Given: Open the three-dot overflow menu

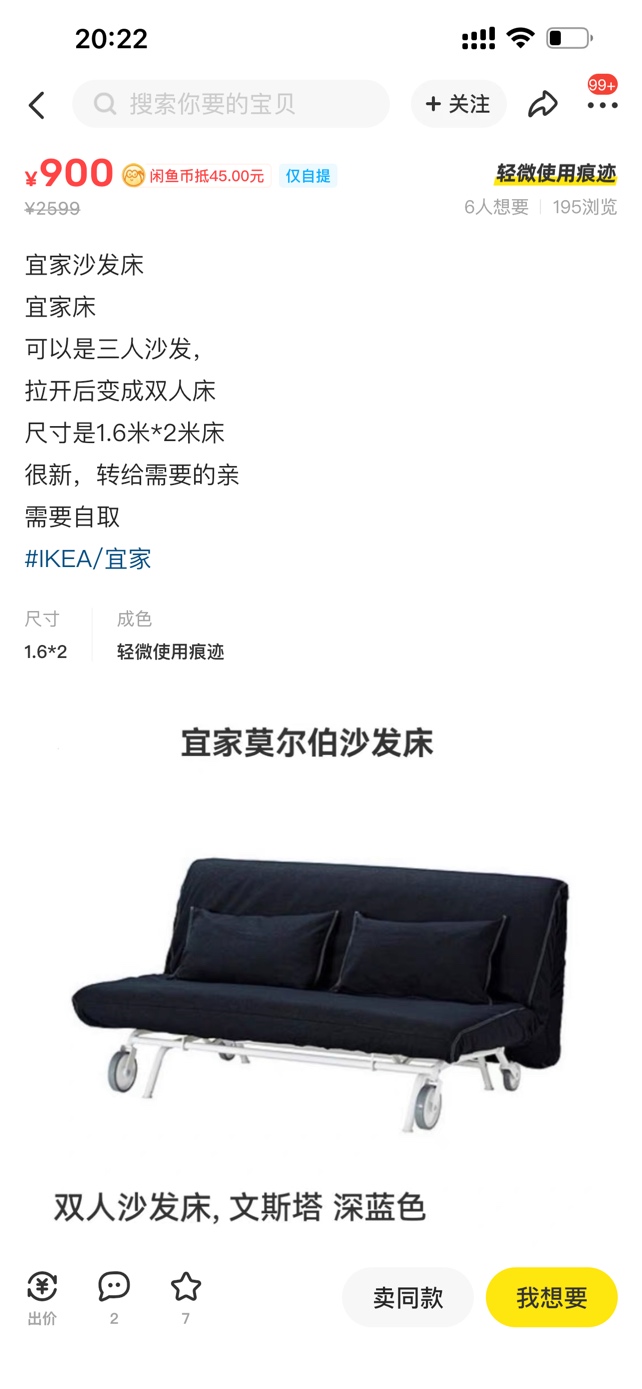Looking at the screenshot, I should (x=602, y=104).
